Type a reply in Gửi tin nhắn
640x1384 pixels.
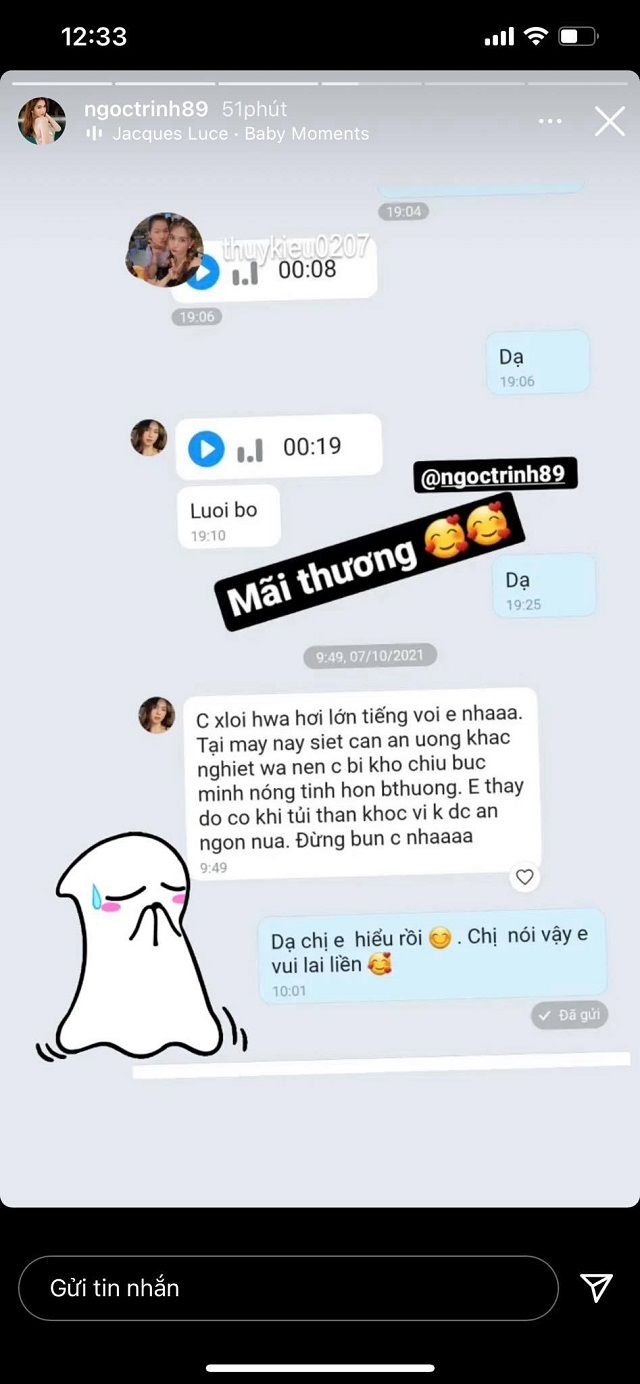(x=288, y=1288)
